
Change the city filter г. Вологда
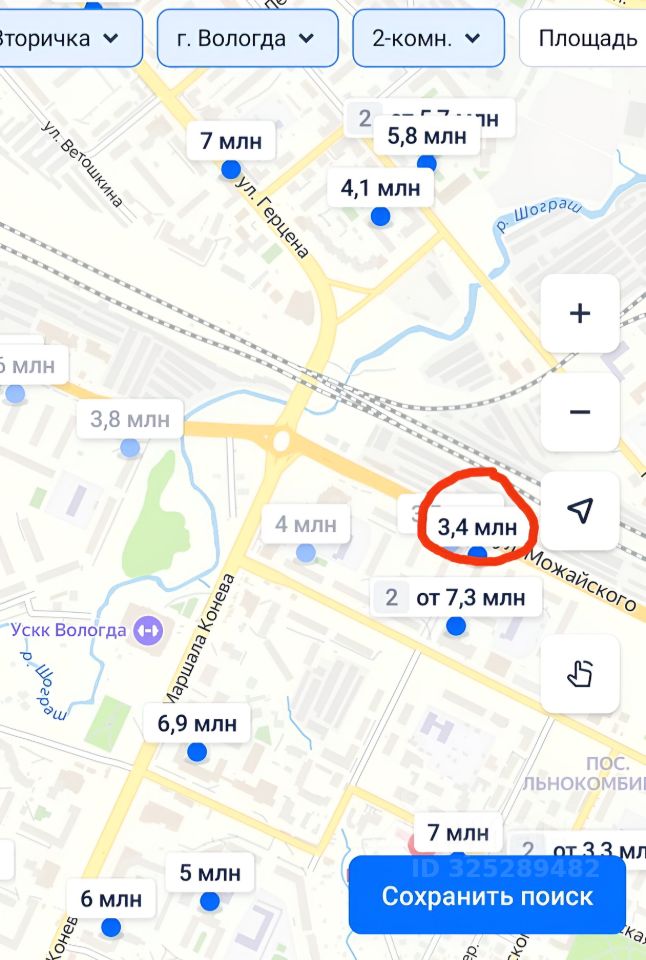tap(245, 39)
